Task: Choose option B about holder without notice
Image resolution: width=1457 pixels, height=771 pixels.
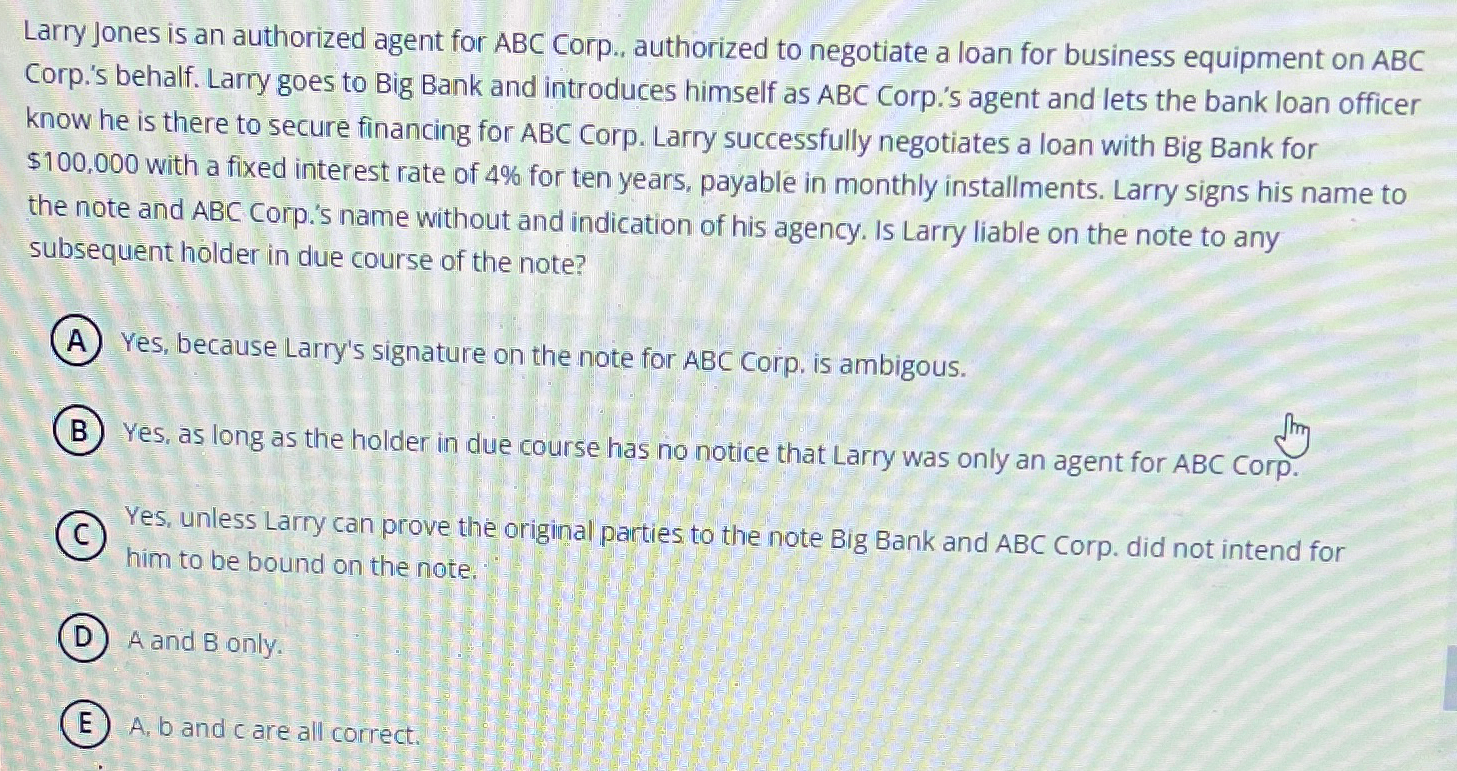Action: click(78, 433)
